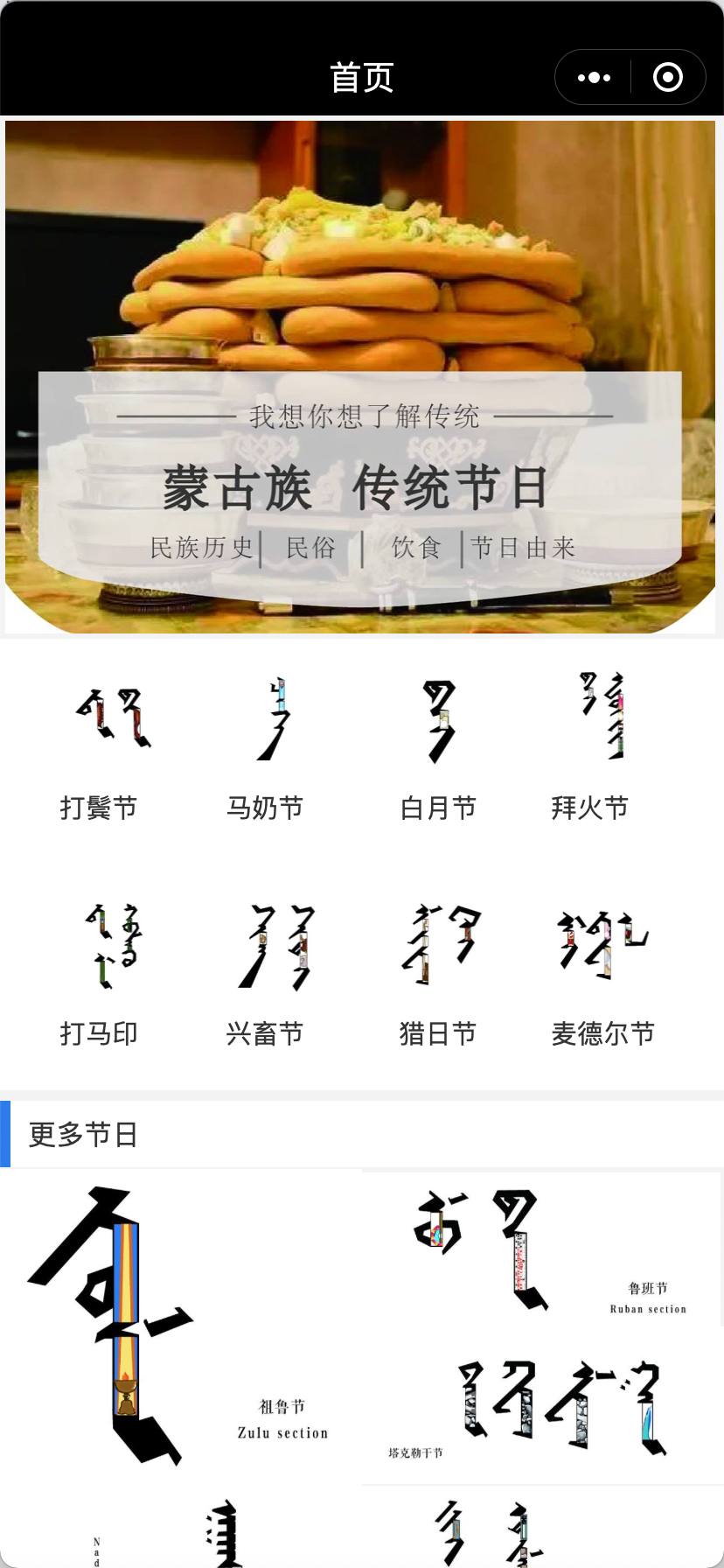Tap the mini-program capsule home circle icon
The width and height of the screenshot is (724, 1568).
(667, 77)
